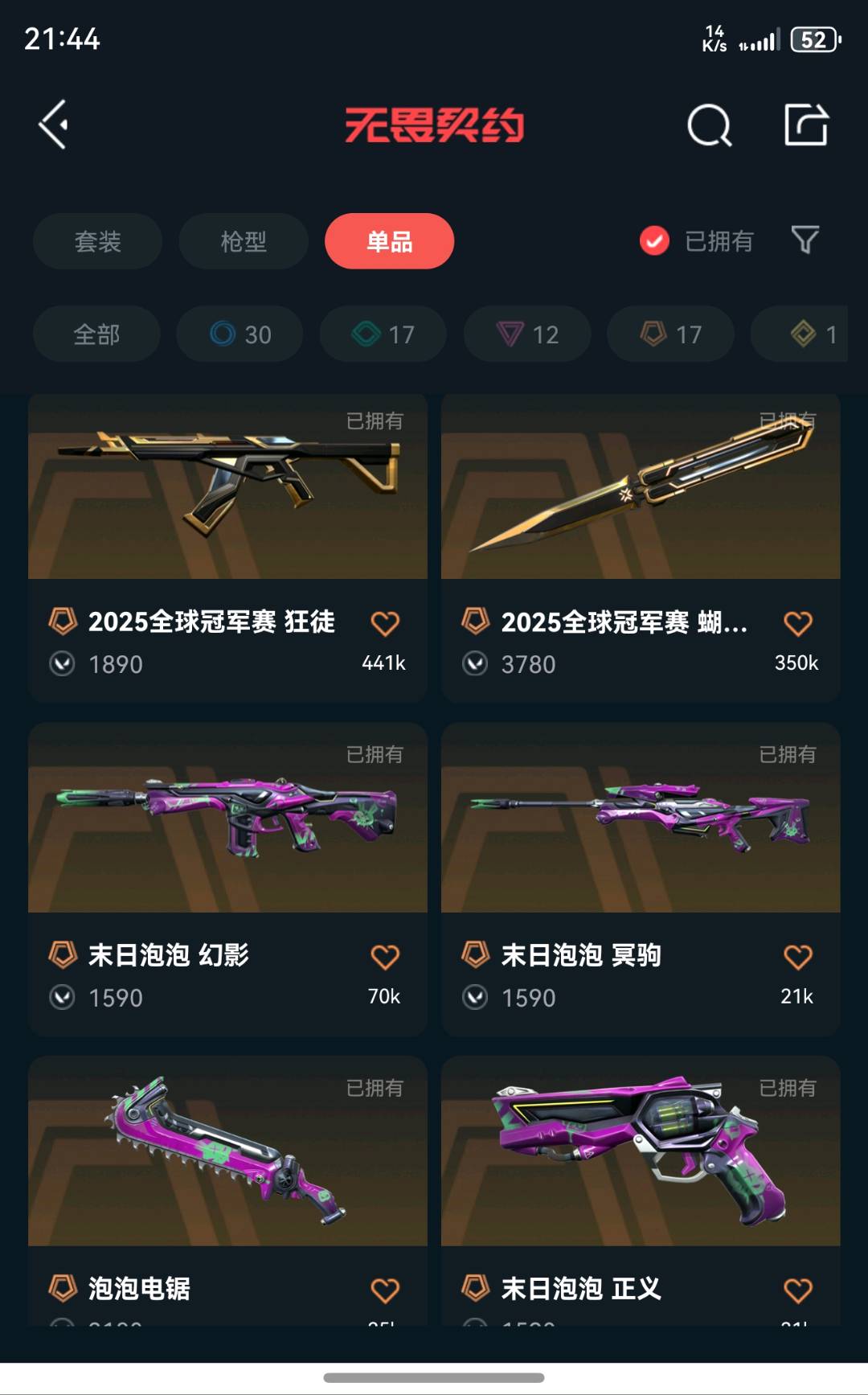
Task: Share this page via the share icon
Action: [806, 124]
